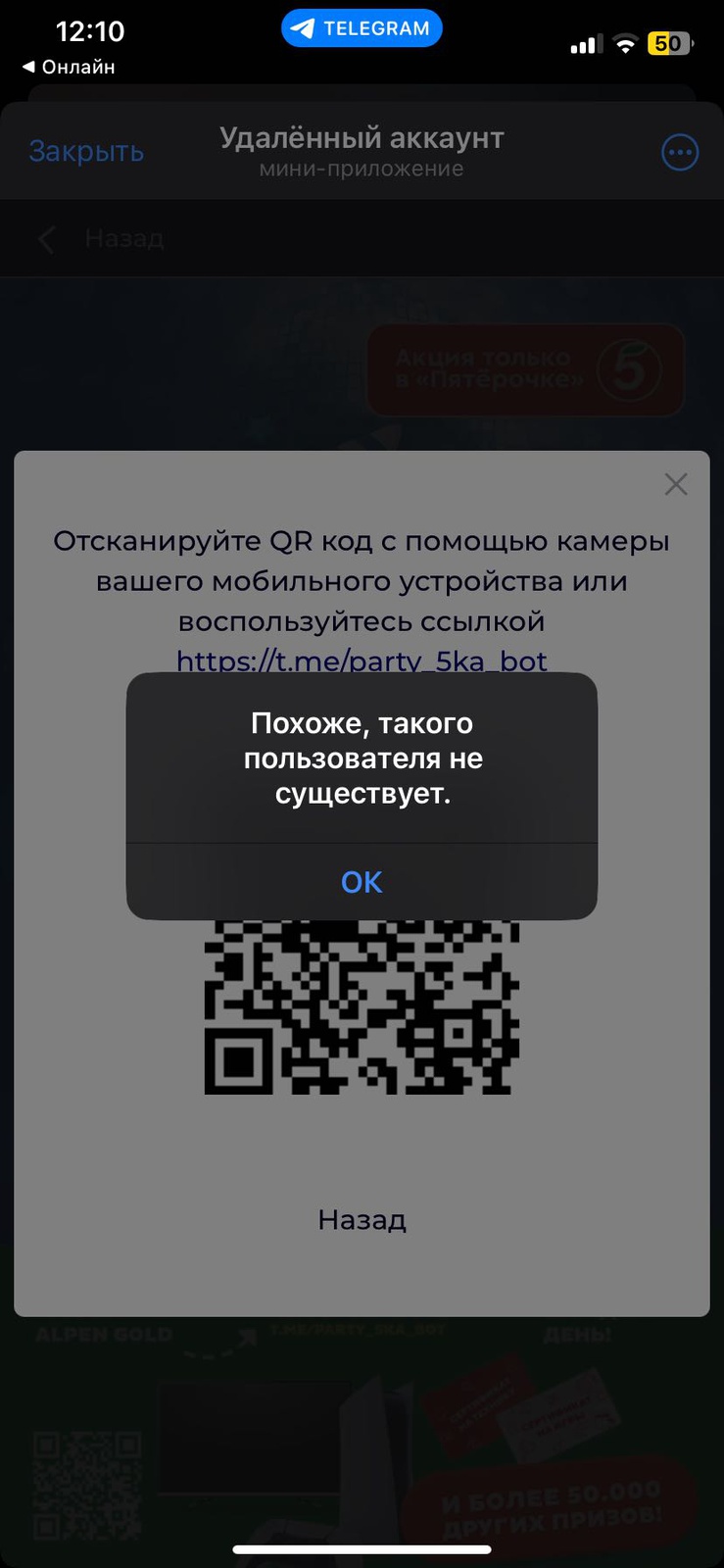Open the three-dot options menu
724x1568 pixels.
tap(680, 153)
